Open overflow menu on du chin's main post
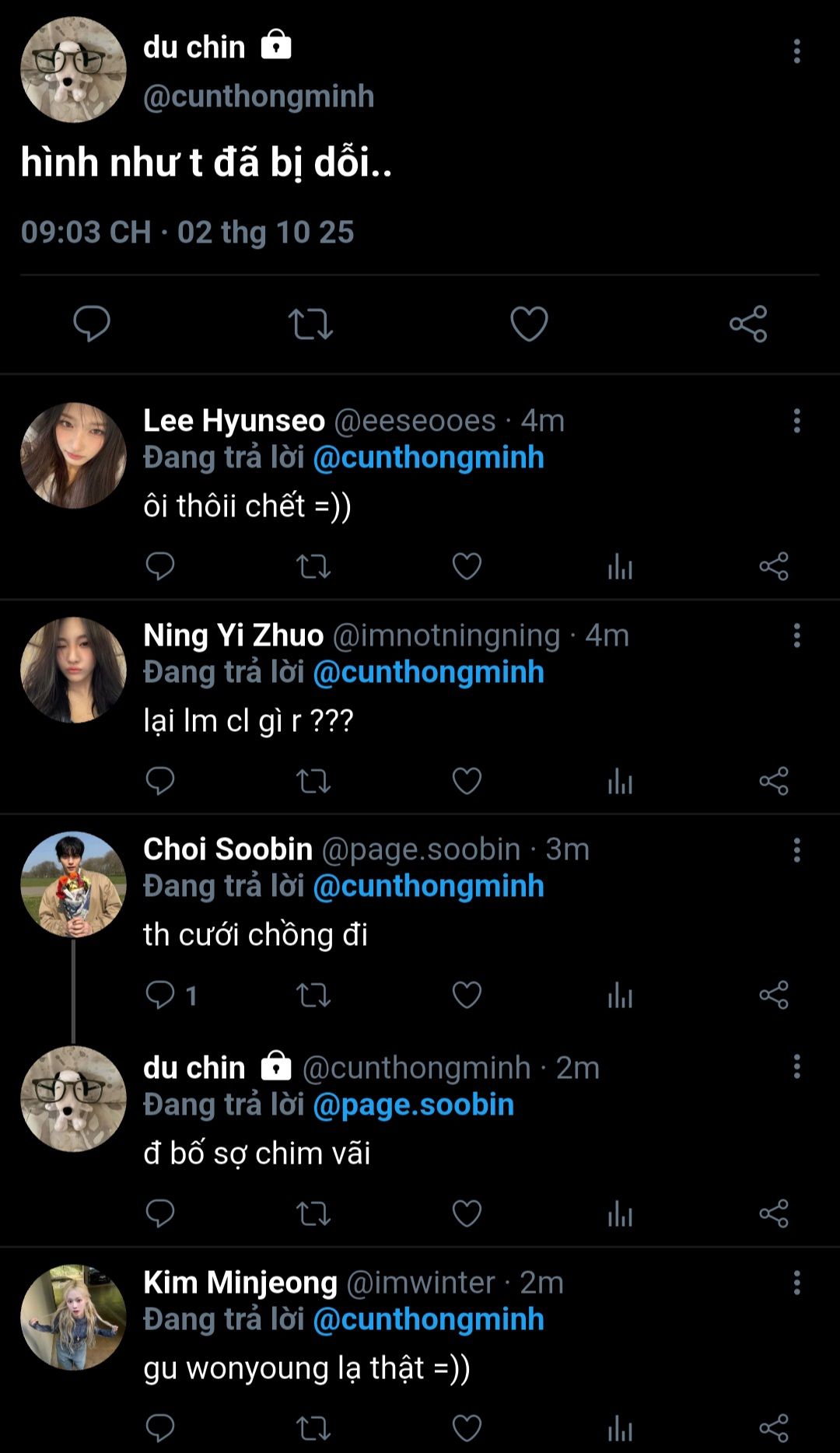840x1453 pixels. tap(796, 51)
